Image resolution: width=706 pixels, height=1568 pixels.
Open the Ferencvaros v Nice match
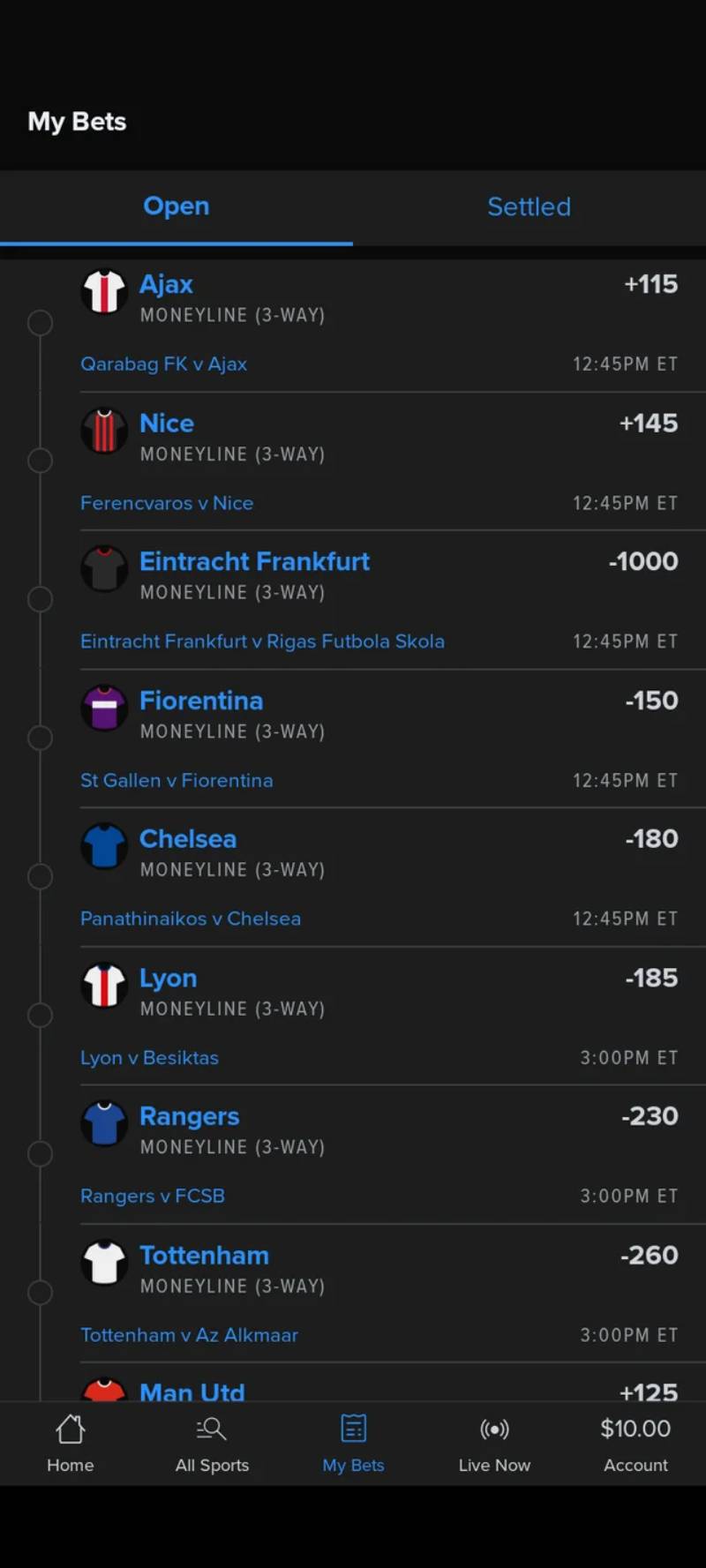pos(167,503)
